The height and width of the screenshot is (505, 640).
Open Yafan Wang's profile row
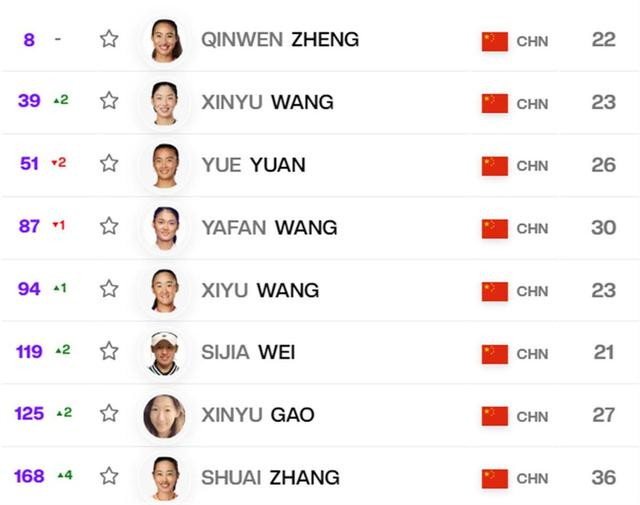pyautogui.click(x=269, y=227)
